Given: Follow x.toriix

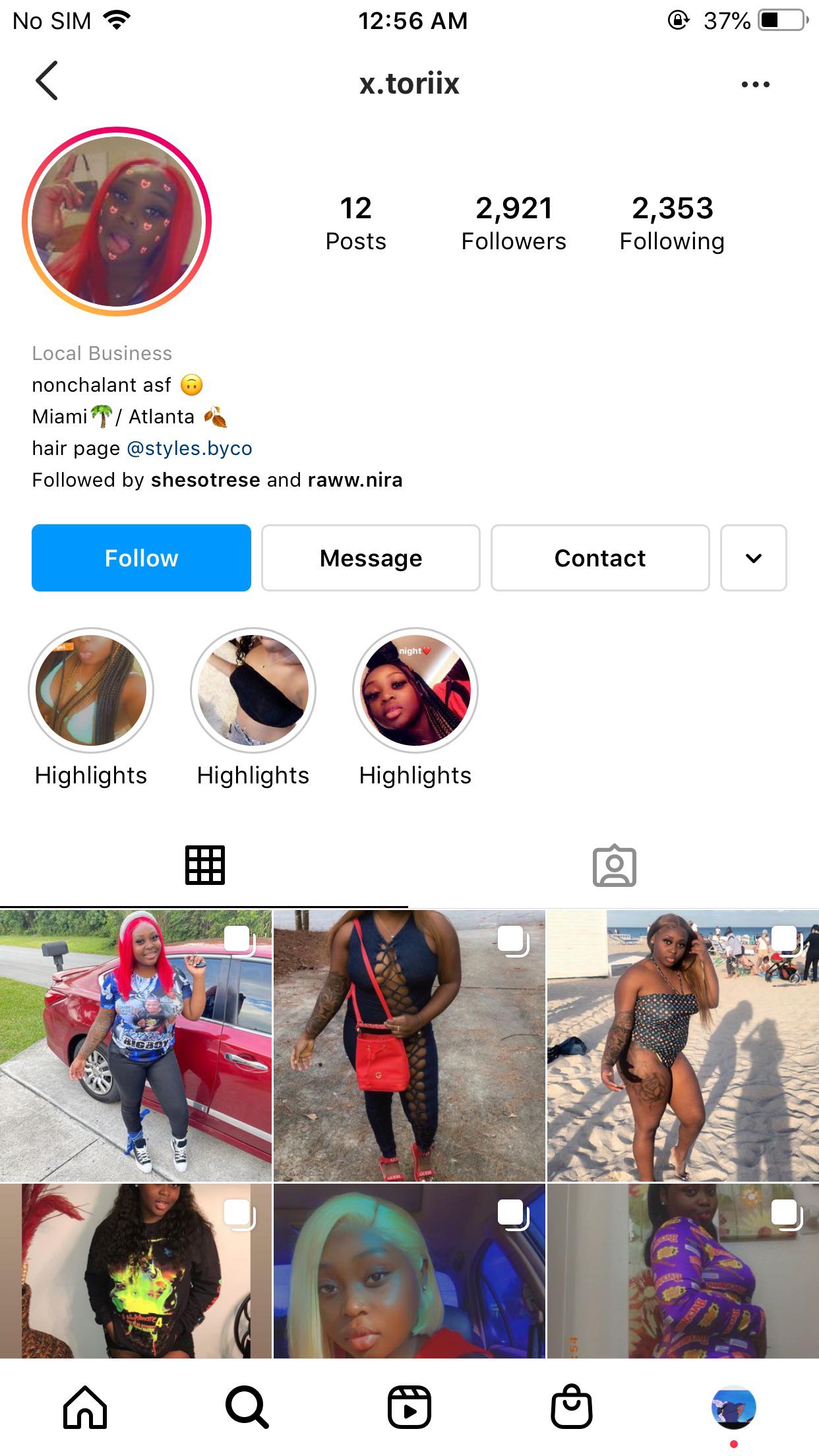Looking at the screenshot, I should (141, 558).
